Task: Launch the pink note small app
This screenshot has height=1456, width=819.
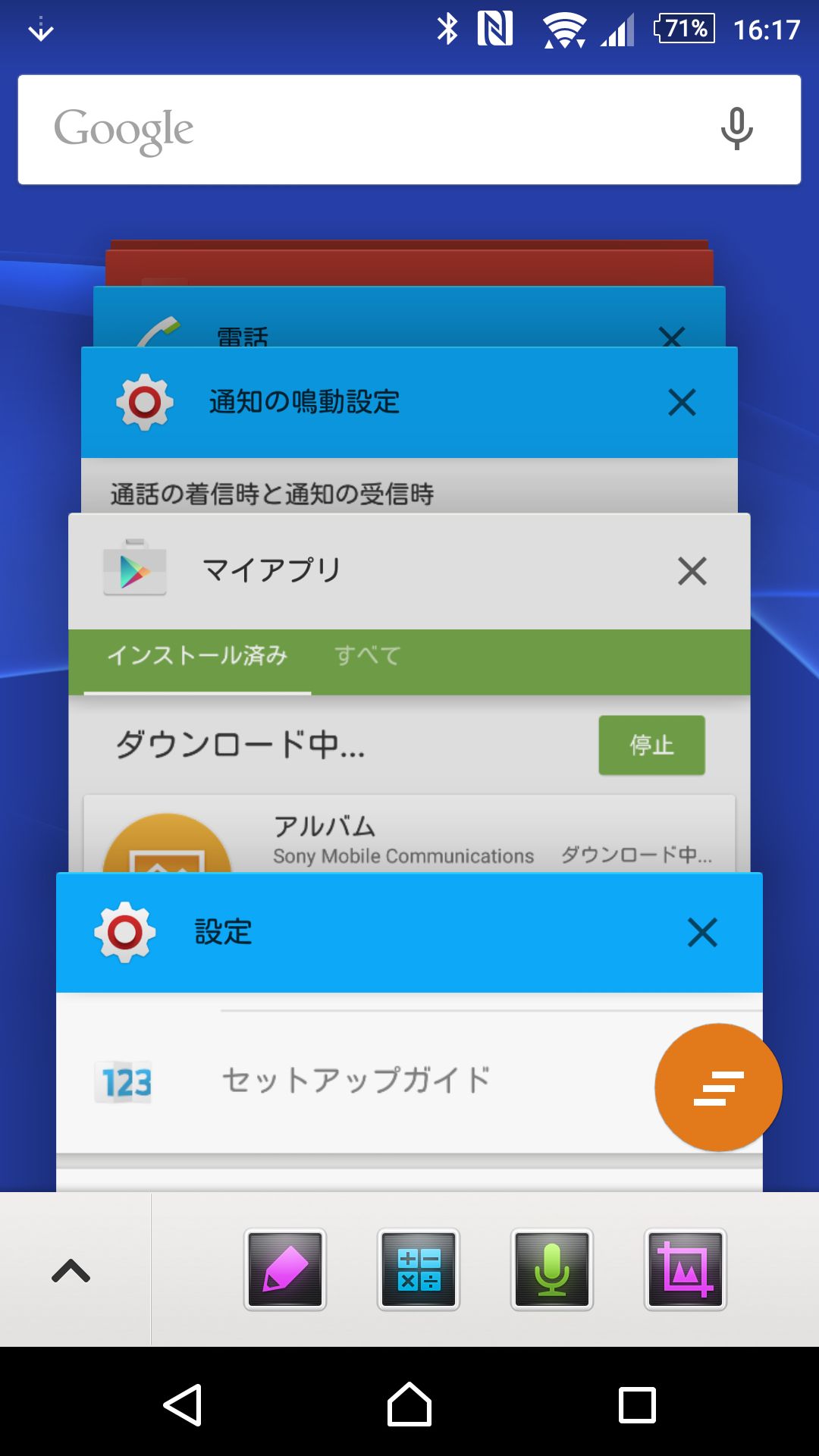Action: click(285, 1269)
